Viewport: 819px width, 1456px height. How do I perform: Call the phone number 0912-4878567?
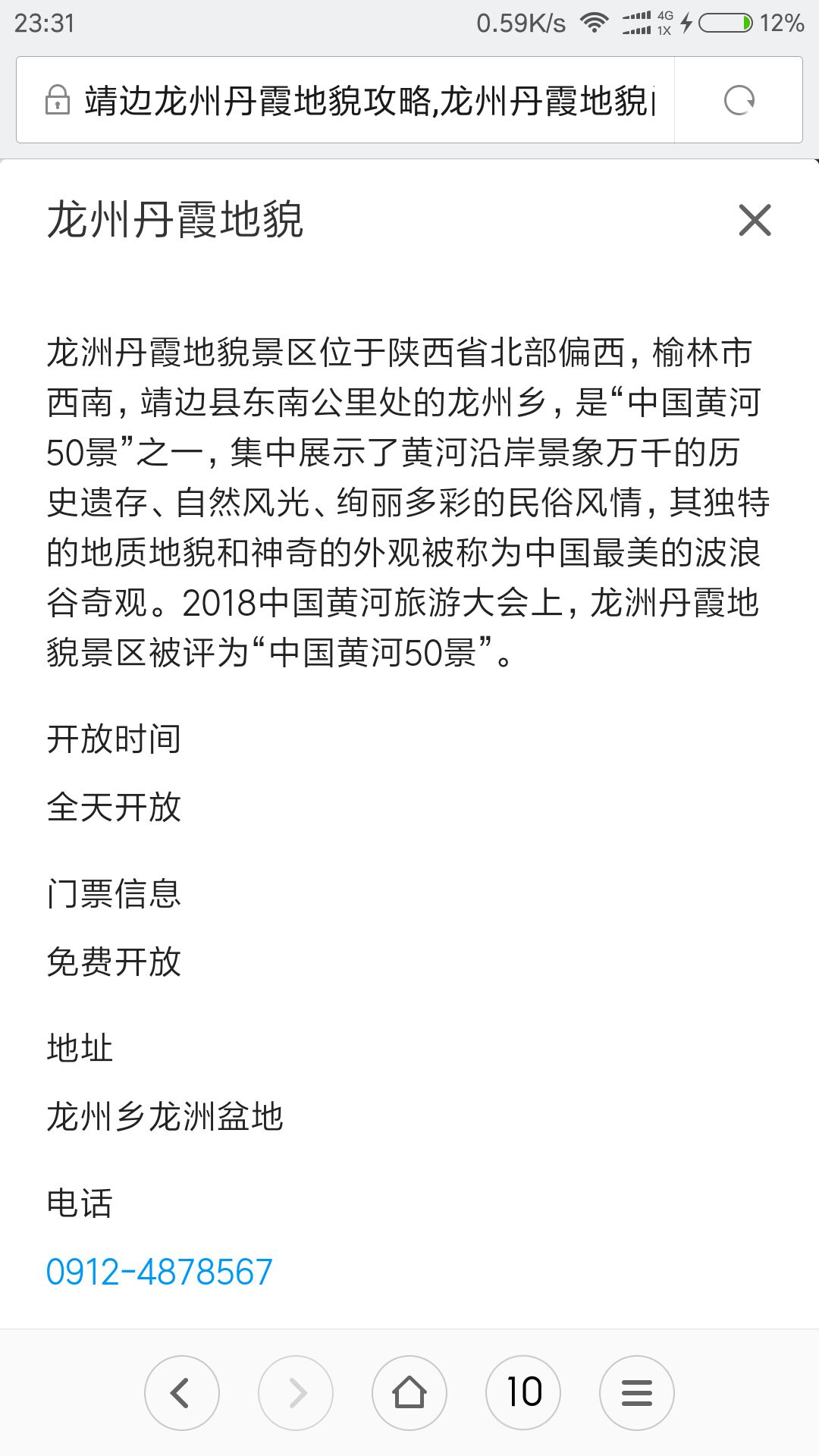point(159,1272)
